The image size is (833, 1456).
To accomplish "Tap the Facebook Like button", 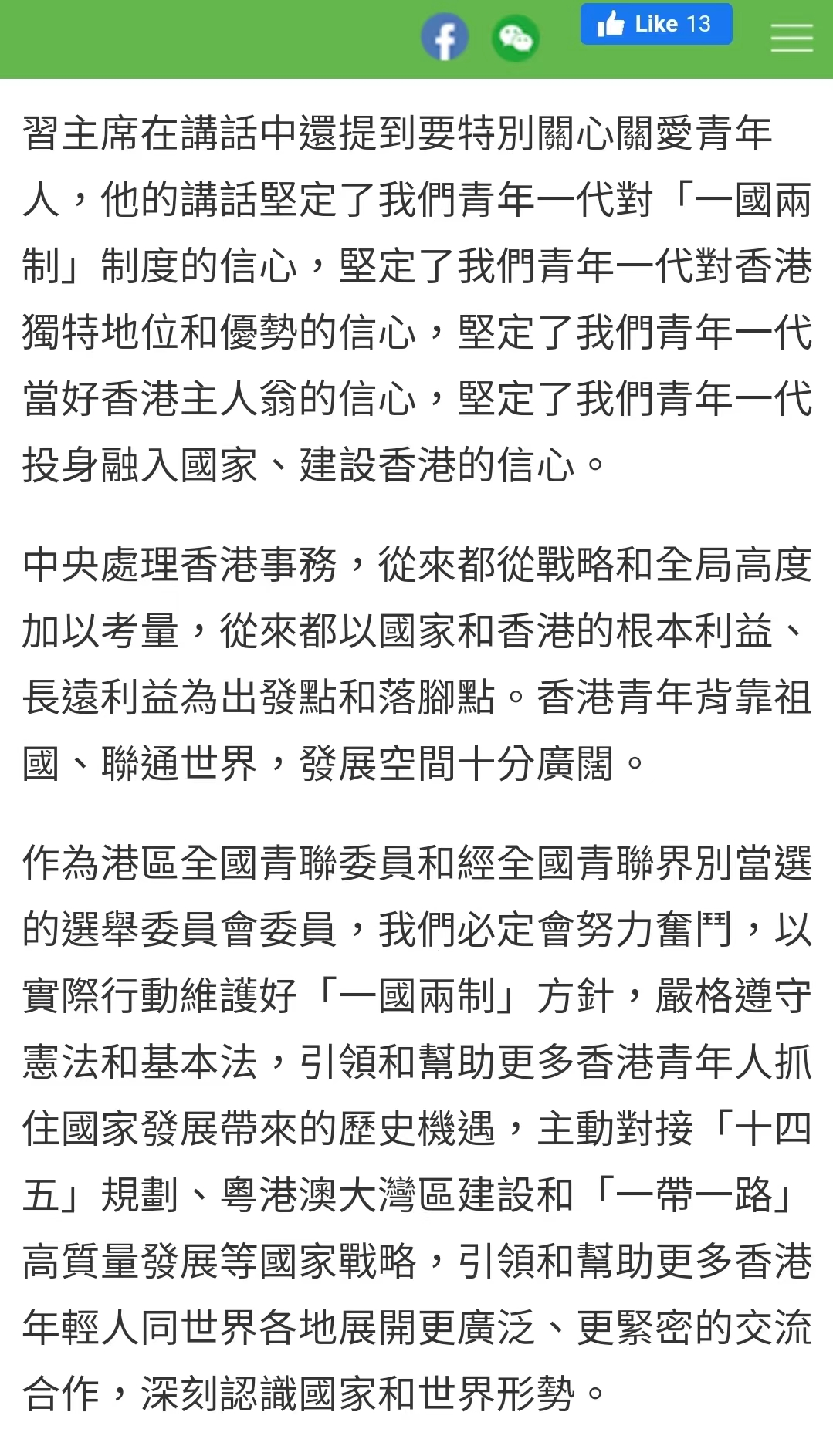I will (655, 24).
